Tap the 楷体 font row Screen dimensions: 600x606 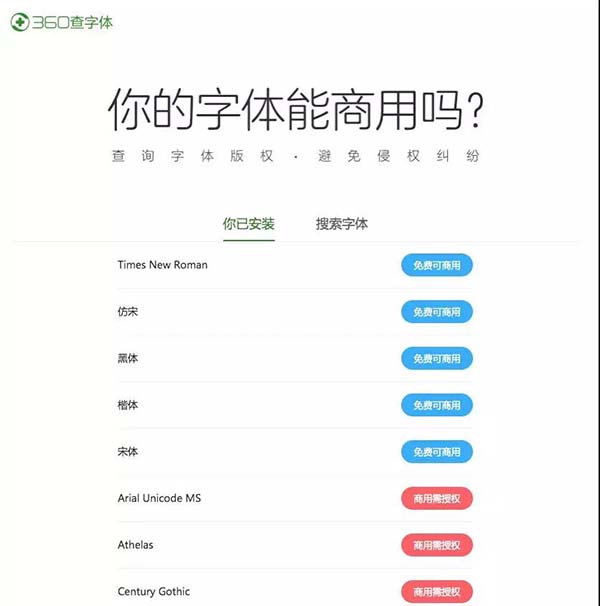click(x=128, y=405)
